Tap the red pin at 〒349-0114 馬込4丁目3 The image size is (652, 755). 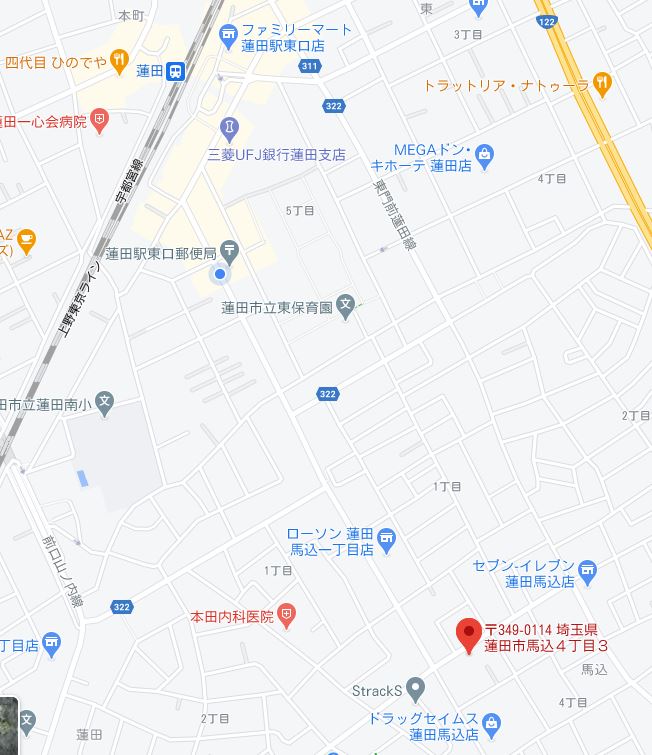[x=468, y=634]
